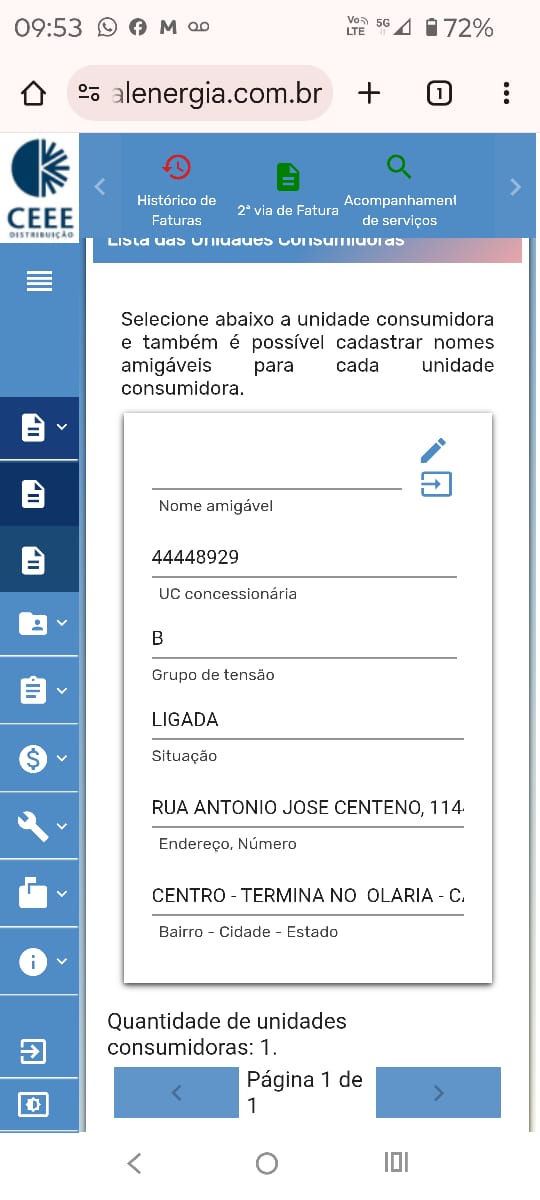Go to next page of consumer units
This screenshot has height=1200, width=540.
pyautogui.click(x=438, y=1093)
